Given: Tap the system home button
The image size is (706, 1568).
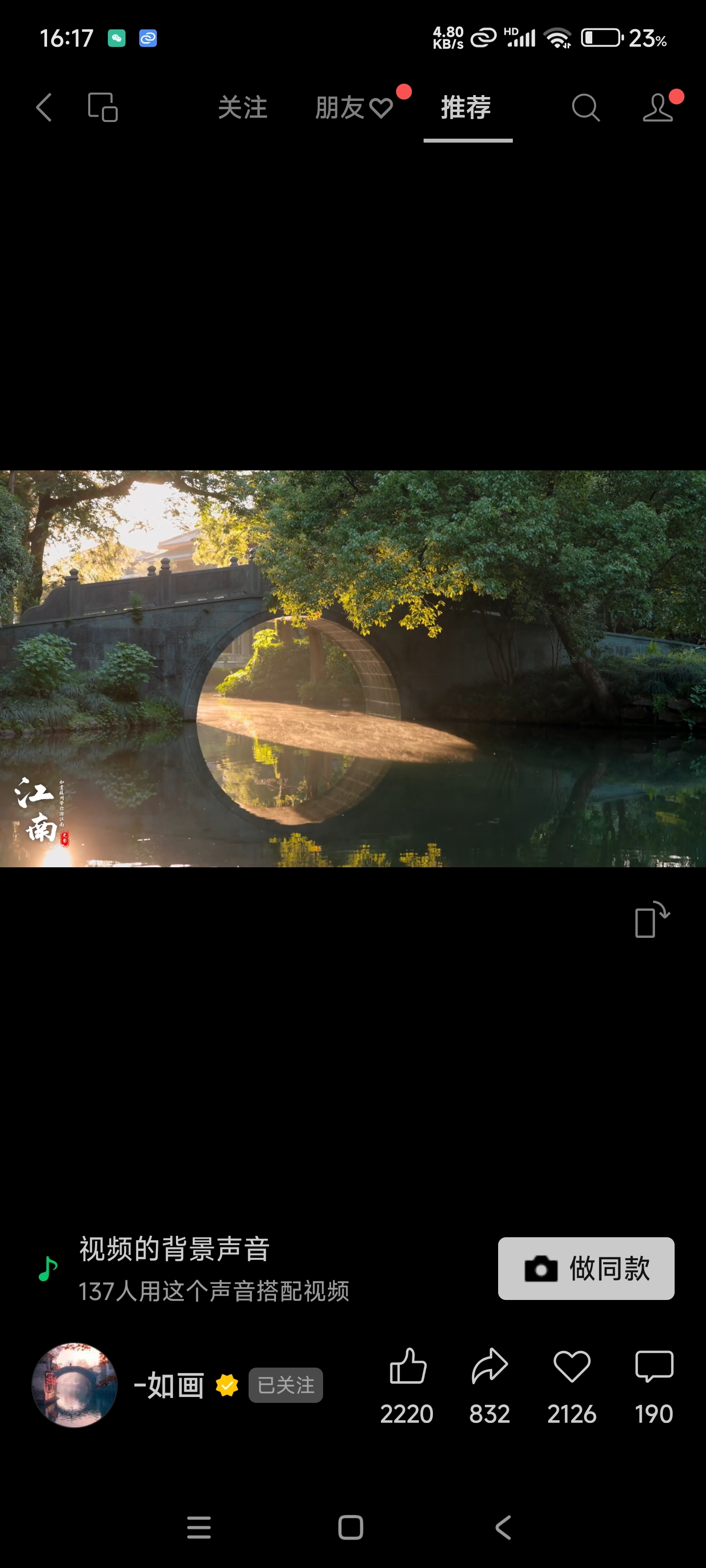Looking at the screenshot, I should pos(351,1527).
